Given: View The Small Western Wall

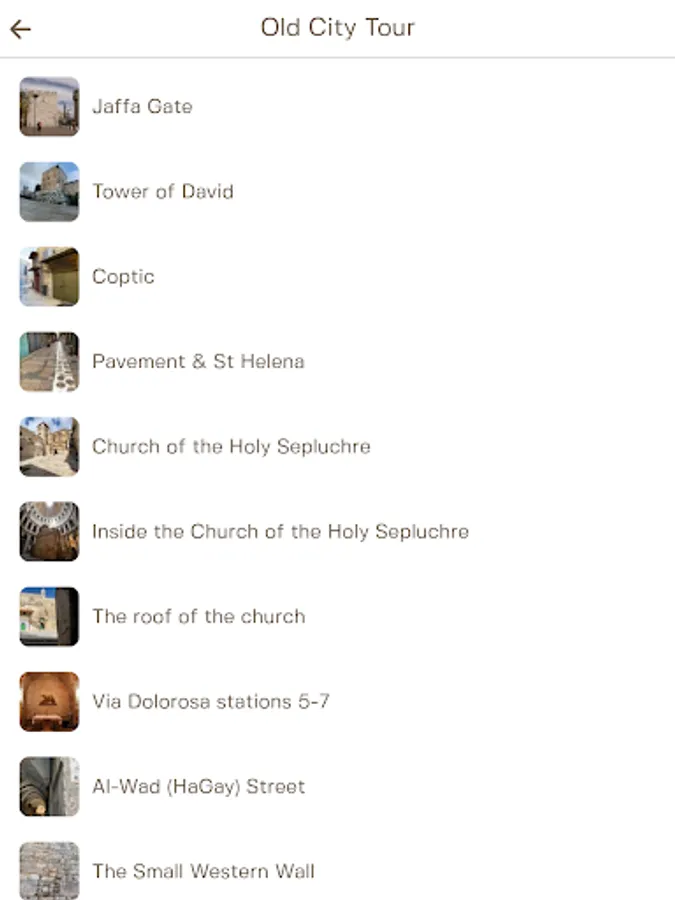Looking at the screenshot, I should coord(203,872).
